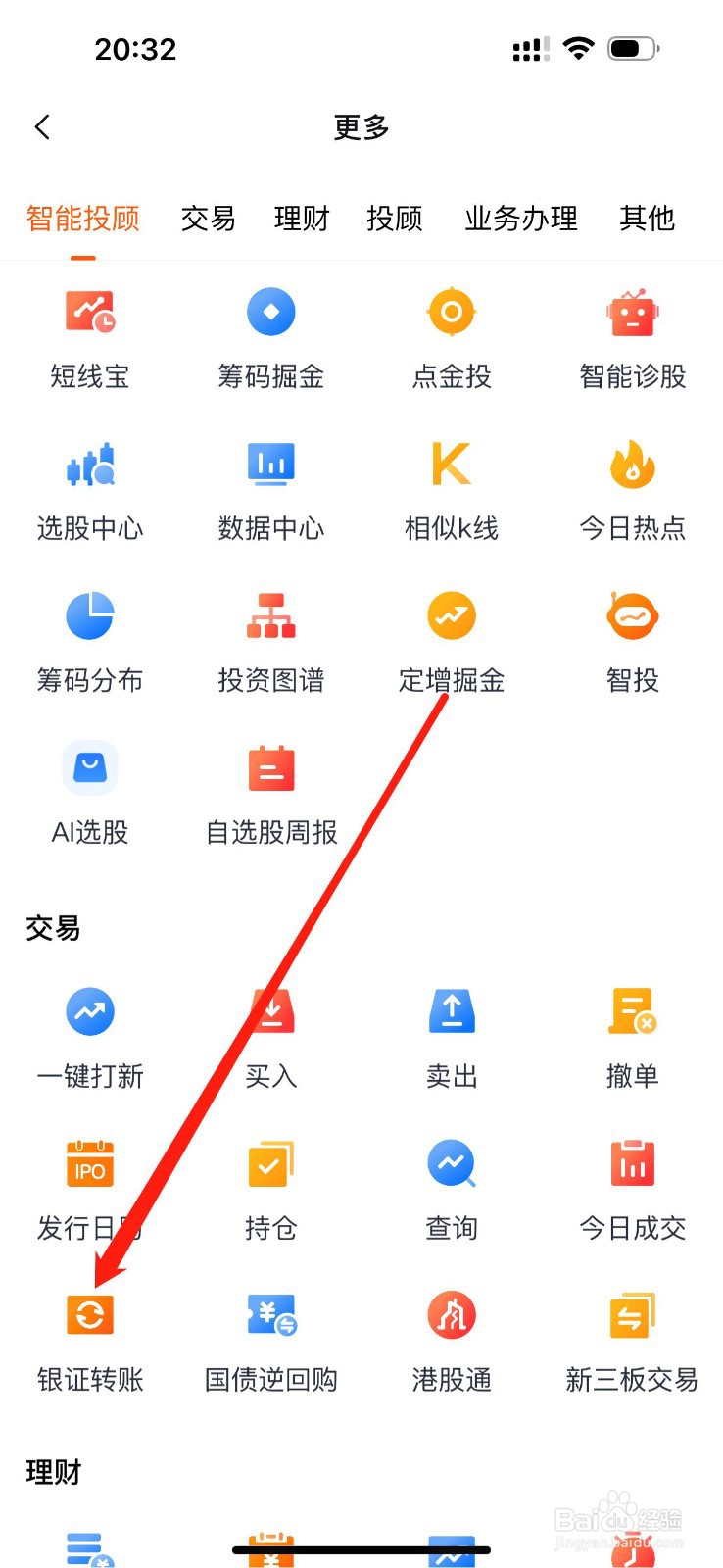This screenshot has height=1568, width=723.
Task: Go back with the top-left arrow
Action: (x=41, y=126)
